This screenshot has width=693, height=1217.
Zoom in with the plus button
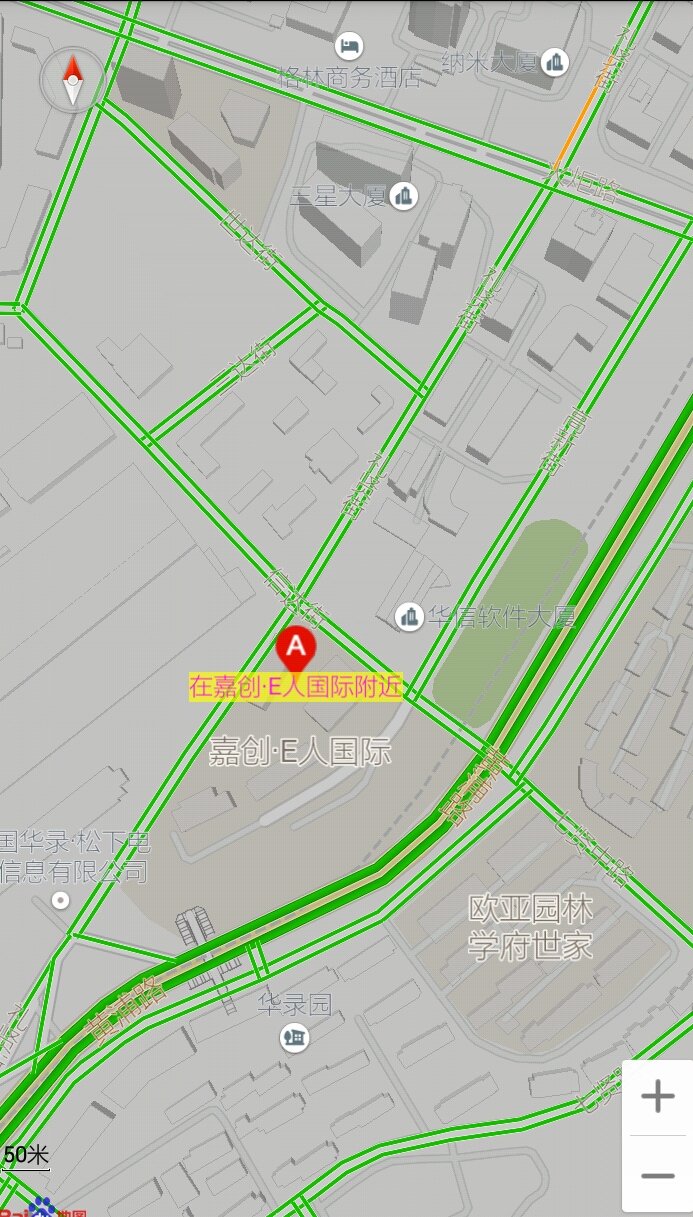(657, 1097)
